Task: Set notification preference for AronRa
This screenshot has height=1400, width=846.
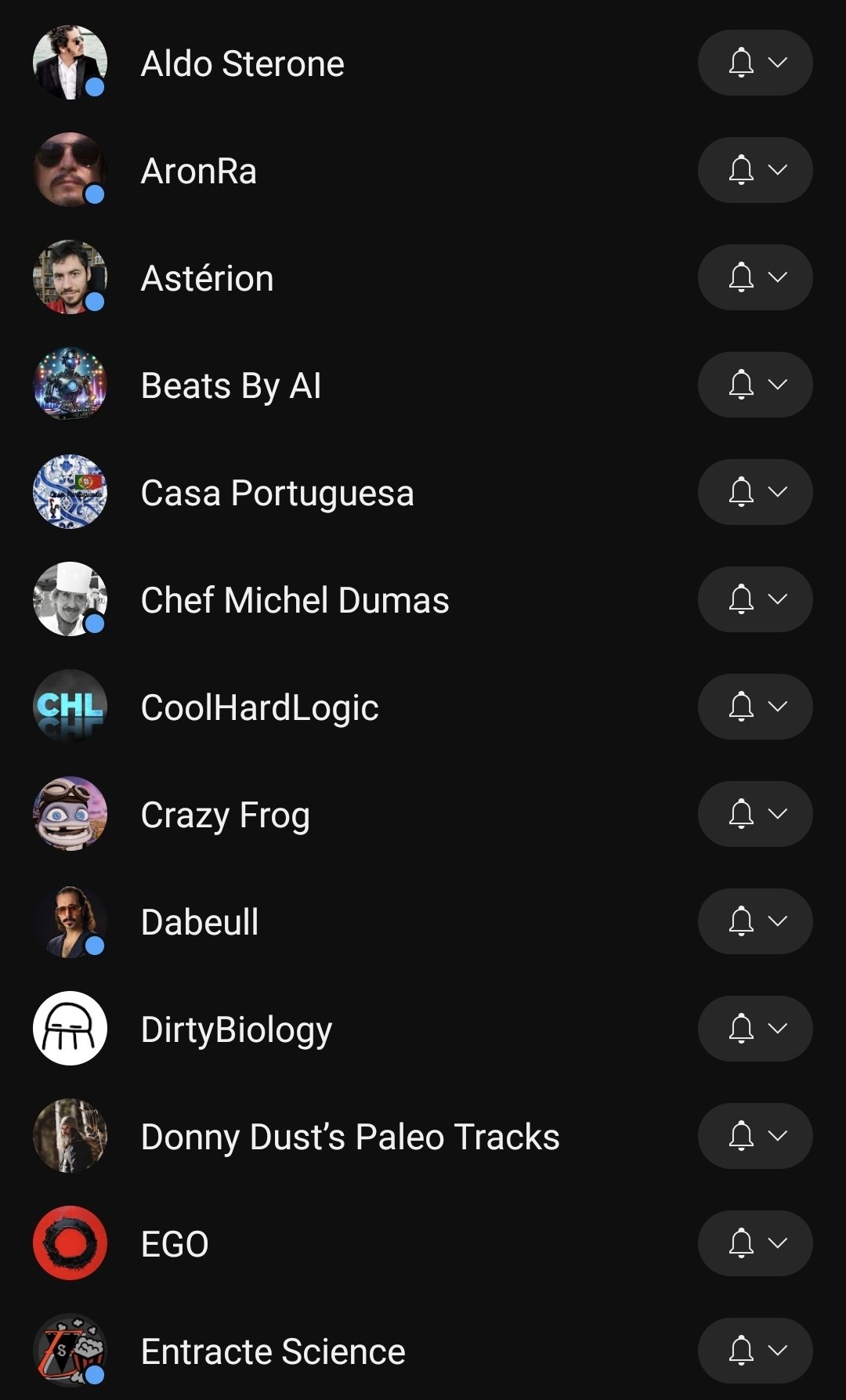Action: point(755,170)
